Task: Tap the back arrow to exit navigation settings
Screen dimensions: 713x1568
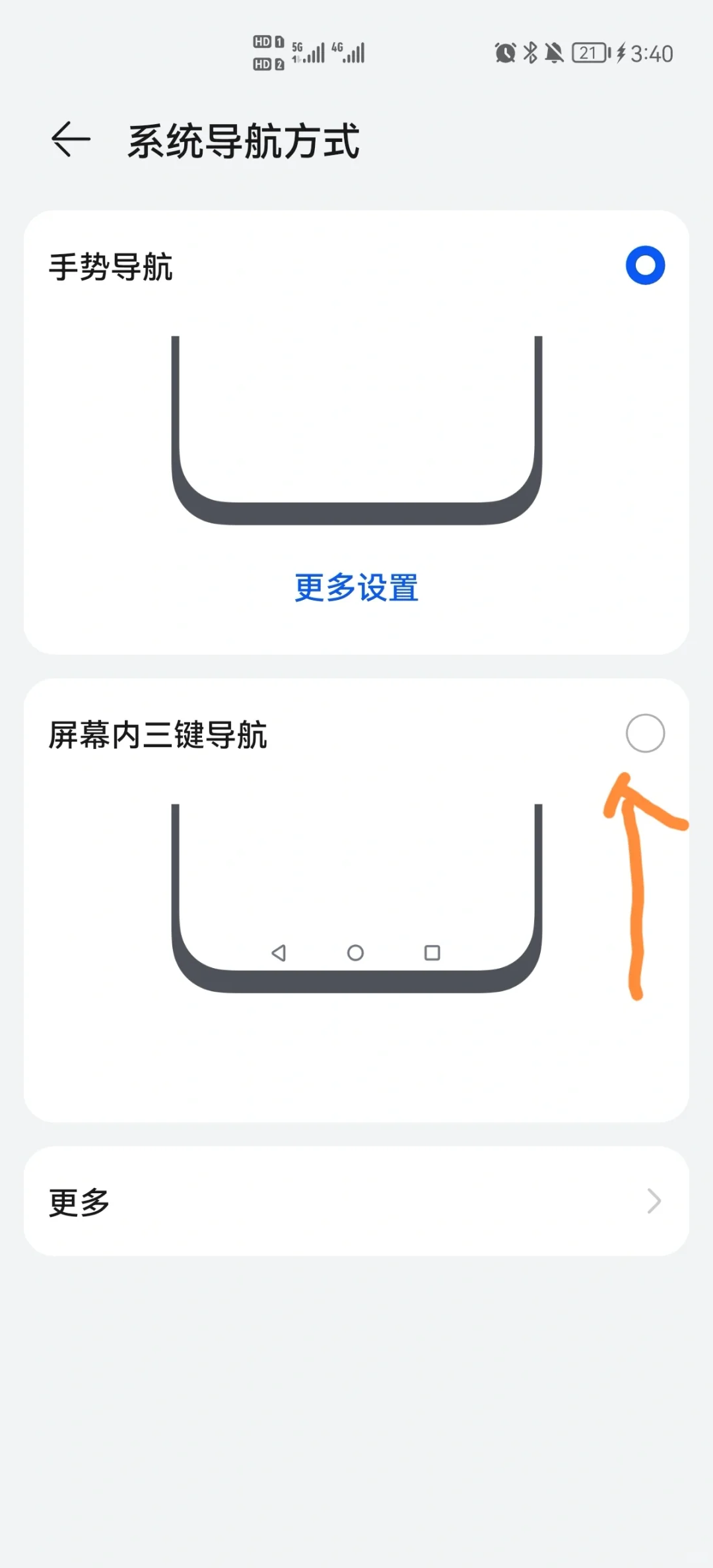Action: [71, 139]
